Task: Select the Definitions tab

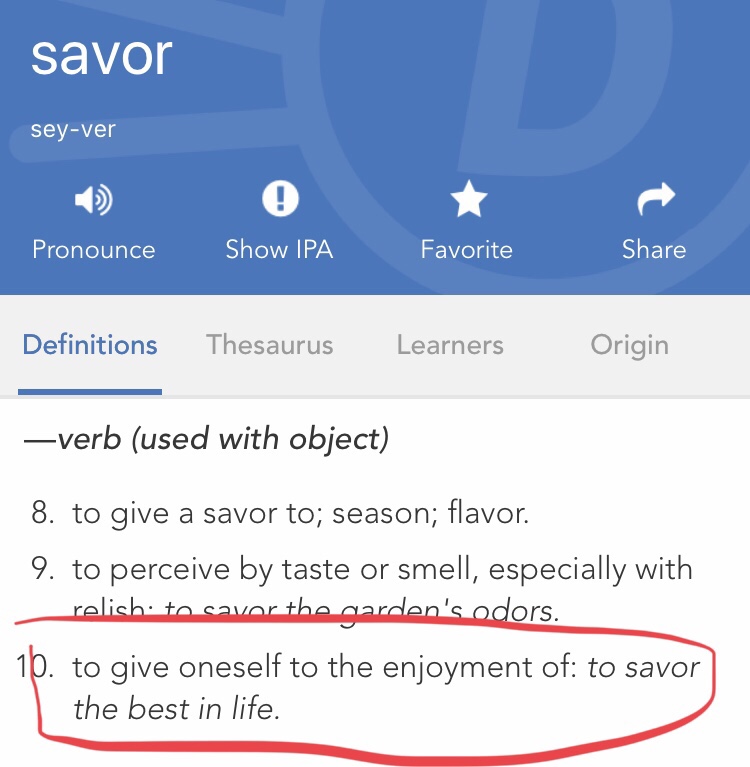Action: [90, 345]
